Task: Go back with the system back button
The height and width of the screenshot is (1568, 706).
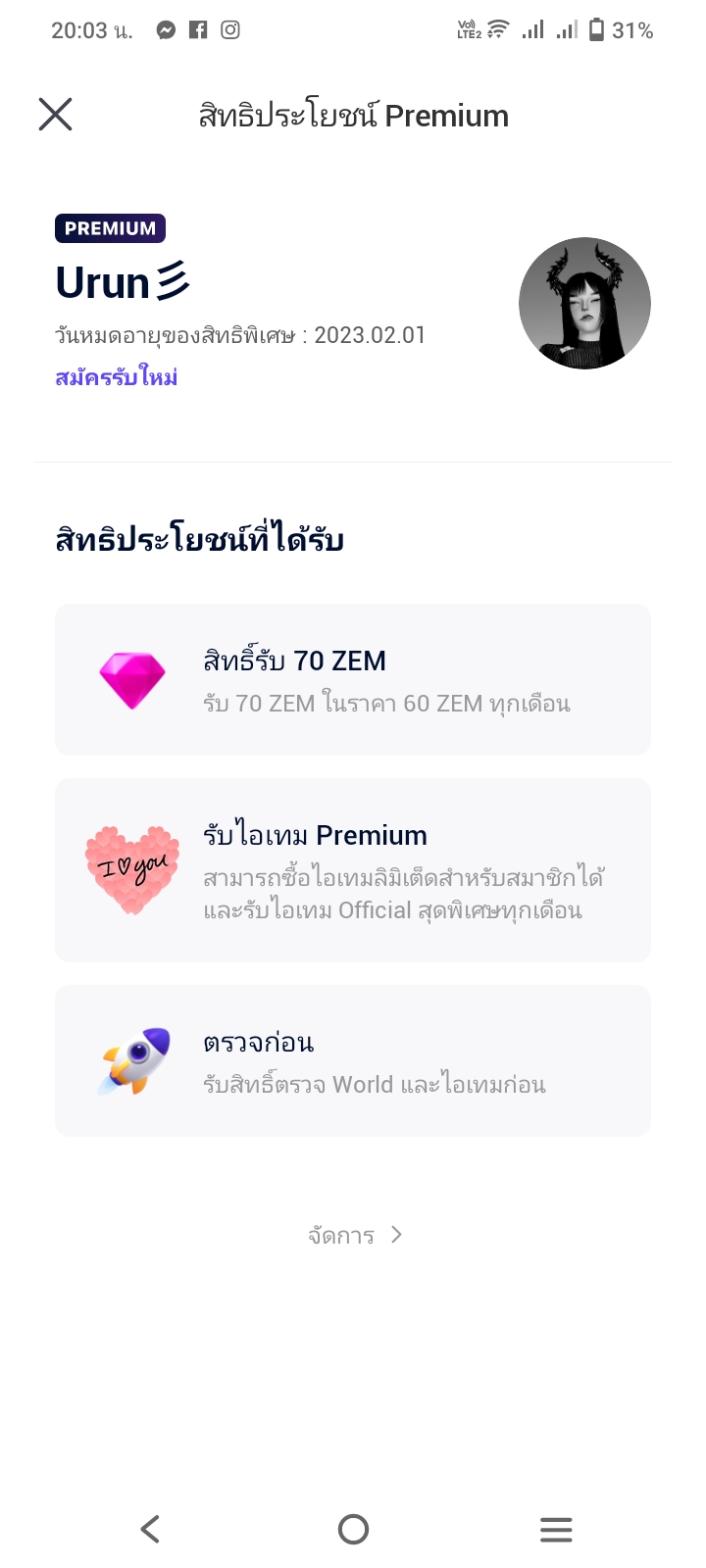Action: pyautogui.click(x=150, y=1529)
